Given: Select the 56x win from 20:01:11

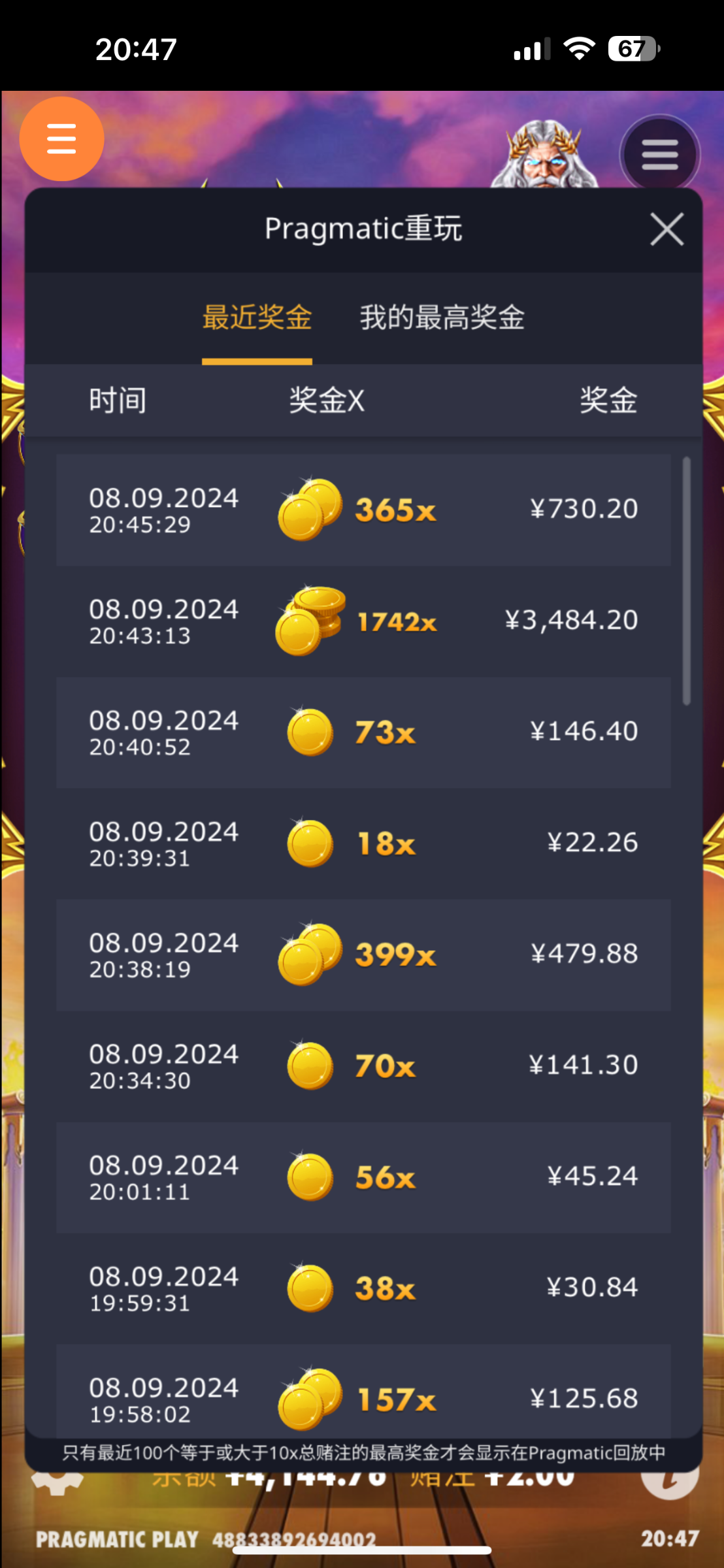Looking at the screenshot, I should (x=363, y=1177).
